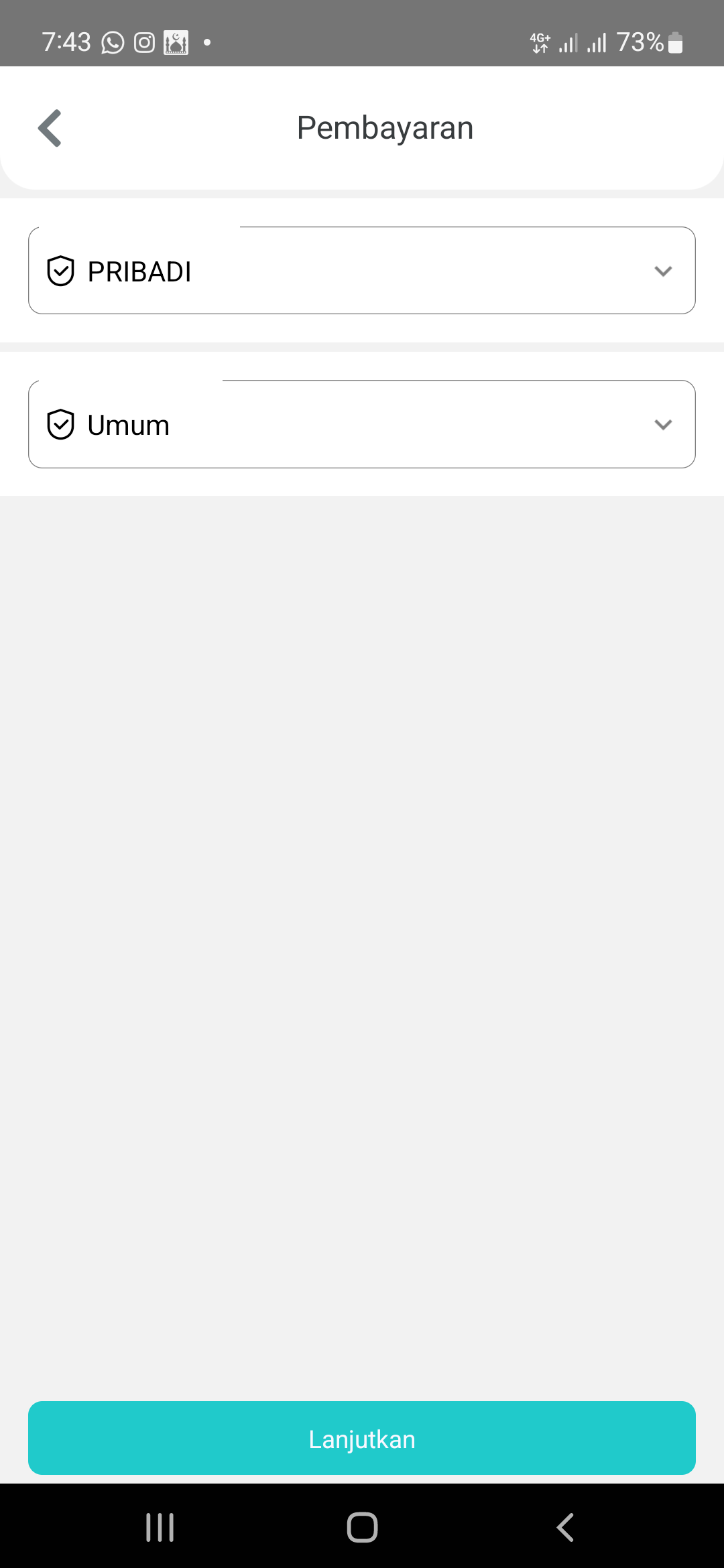The image size is (724, 1568).
Task: Go back from the Pembayaran screen
Action: (50, 128)
